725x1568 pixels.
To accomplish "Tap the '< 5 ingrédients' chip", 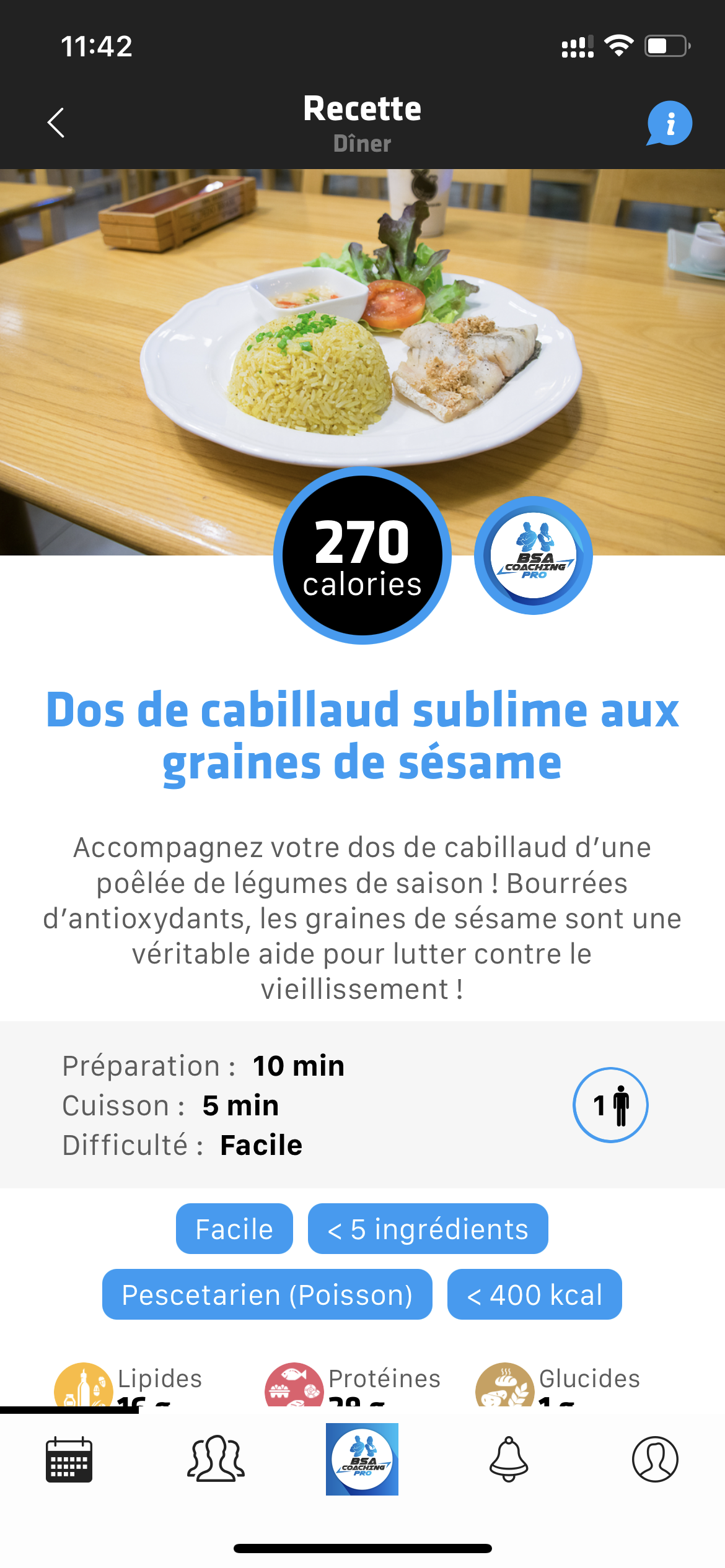I will 428,1229.
